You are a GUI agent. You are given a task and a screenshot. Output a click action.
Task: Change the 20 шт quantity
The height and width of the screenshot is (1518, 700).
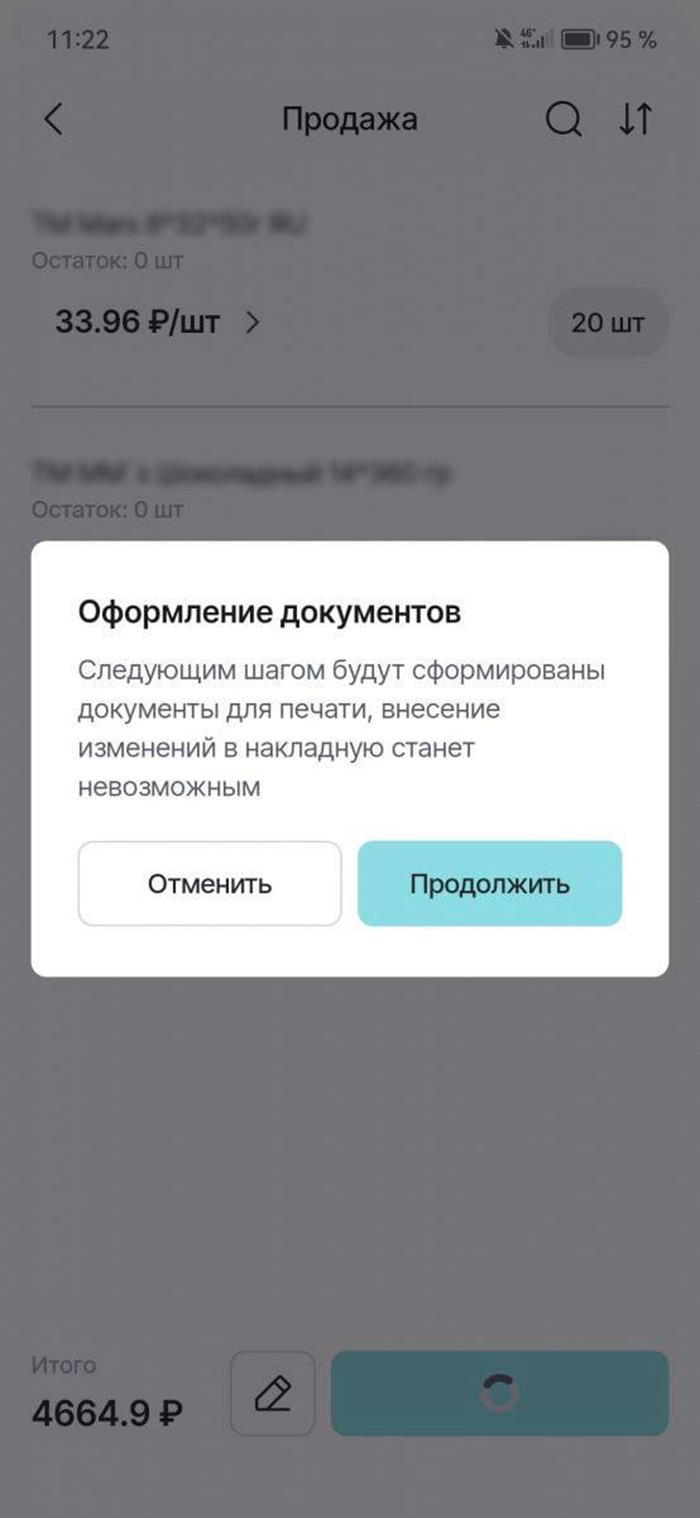[x=607, y=323]
